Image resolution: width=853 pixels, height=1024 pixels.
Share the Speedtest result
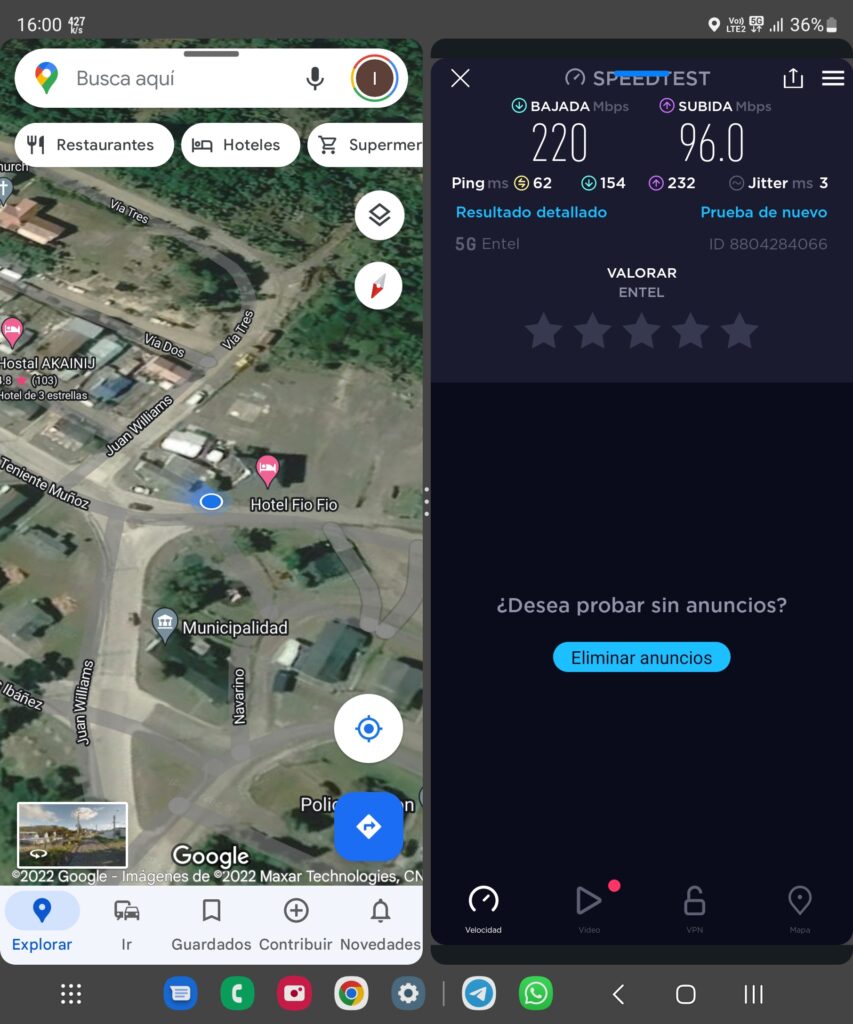tap(792, 78)
